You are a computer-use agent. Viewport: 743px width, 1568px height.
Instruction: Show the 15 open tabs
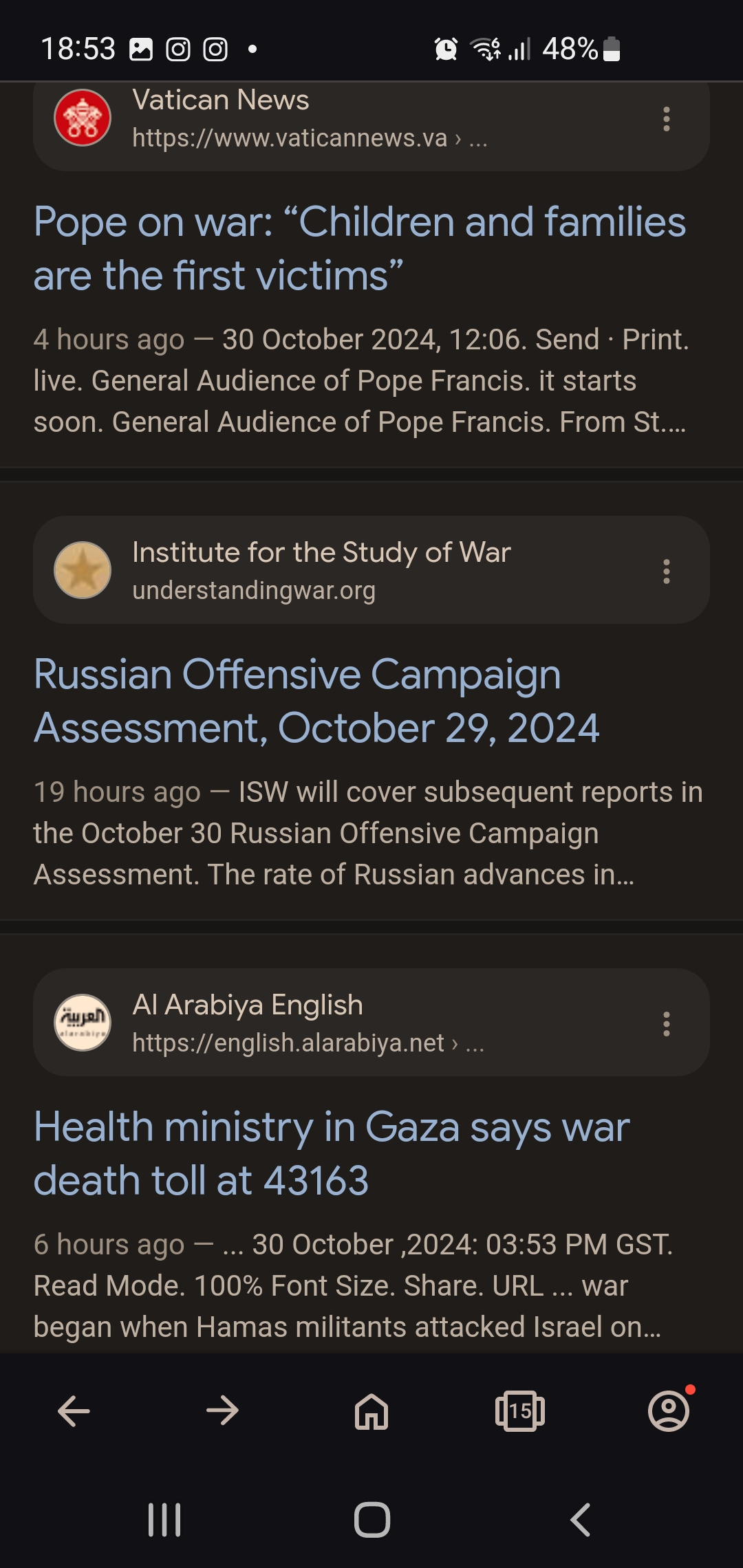click(x=520, y=1411)
